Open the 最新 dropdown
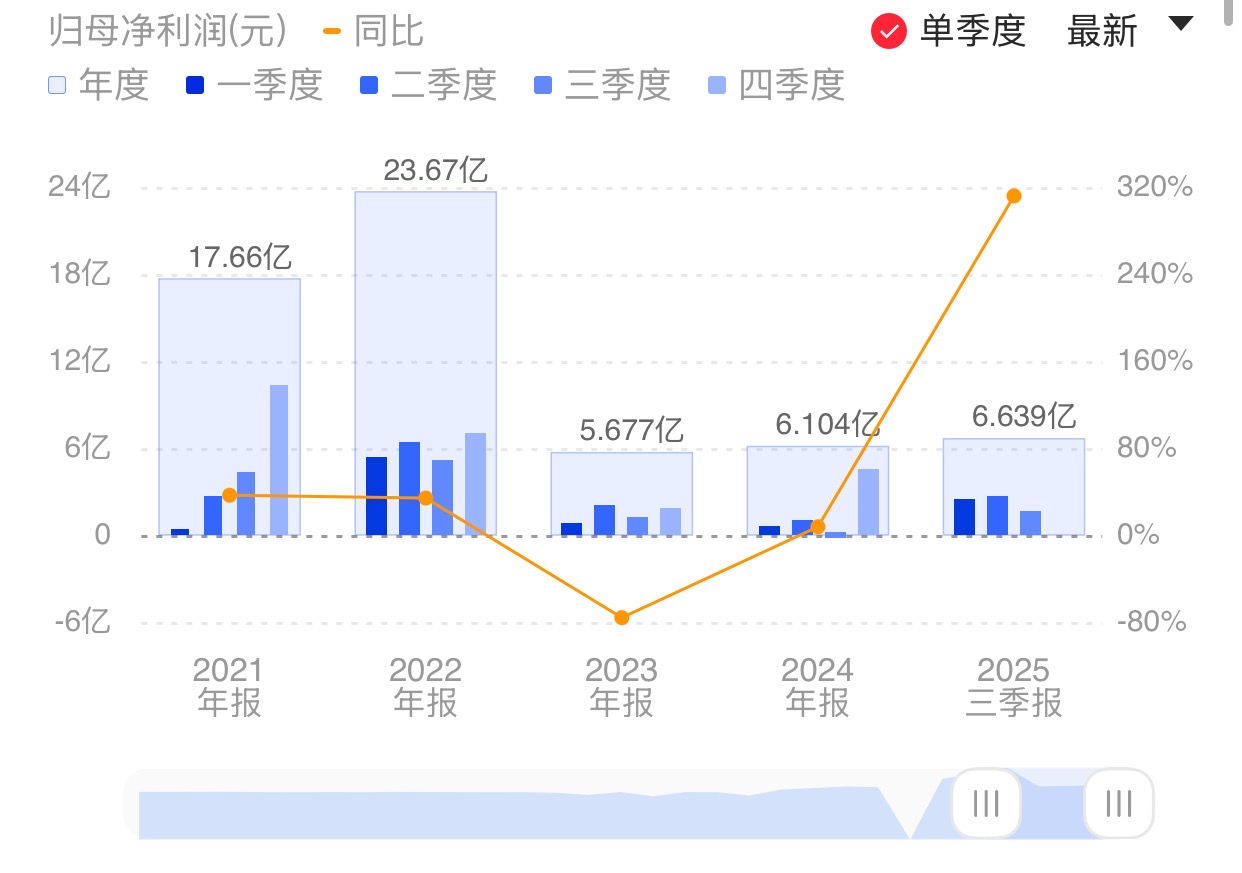This screenshot has height=873, width=1242. [x=1129, y=31]
